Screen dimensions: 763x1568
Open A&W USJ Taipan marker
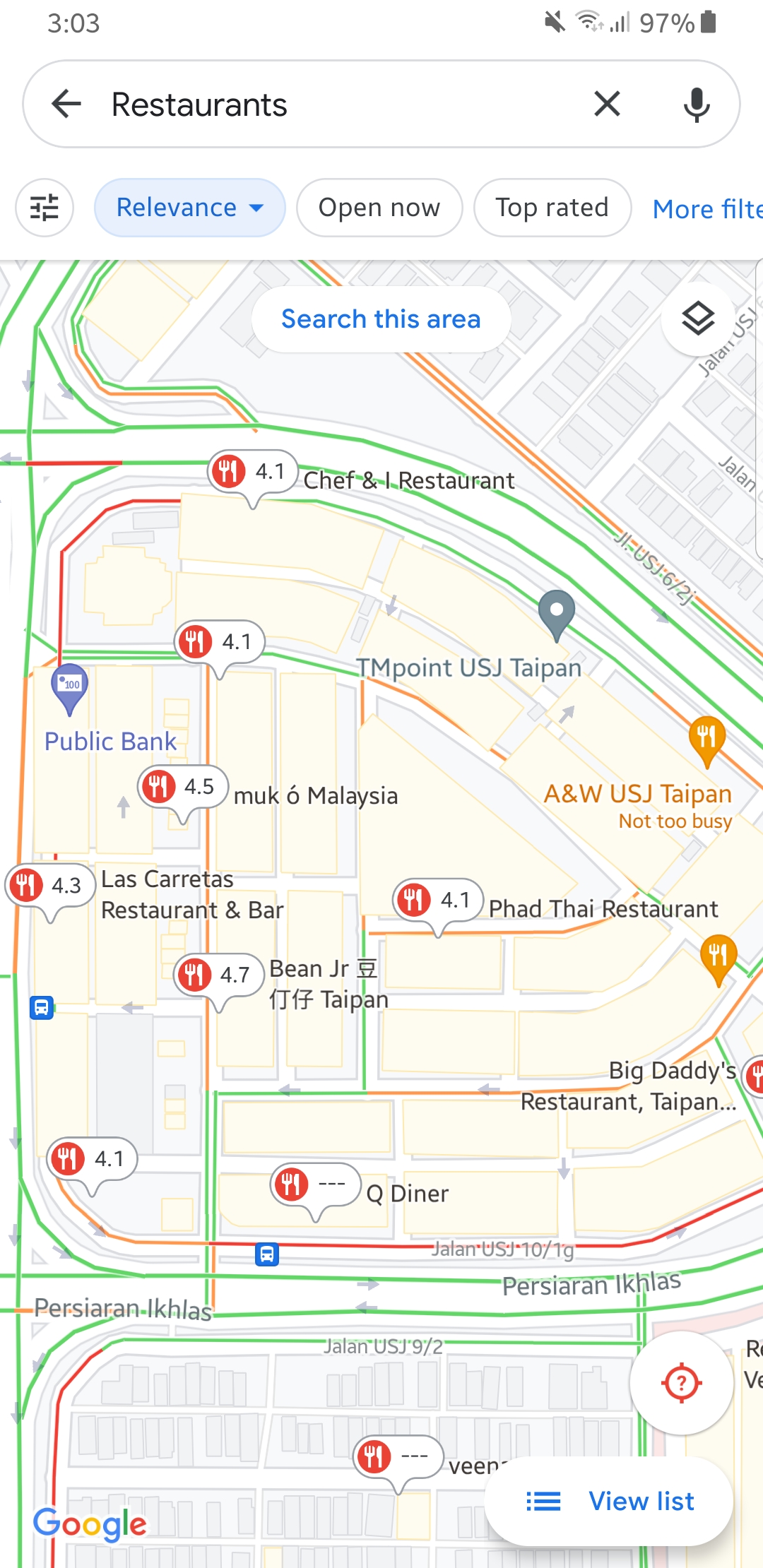click(706, 736)
